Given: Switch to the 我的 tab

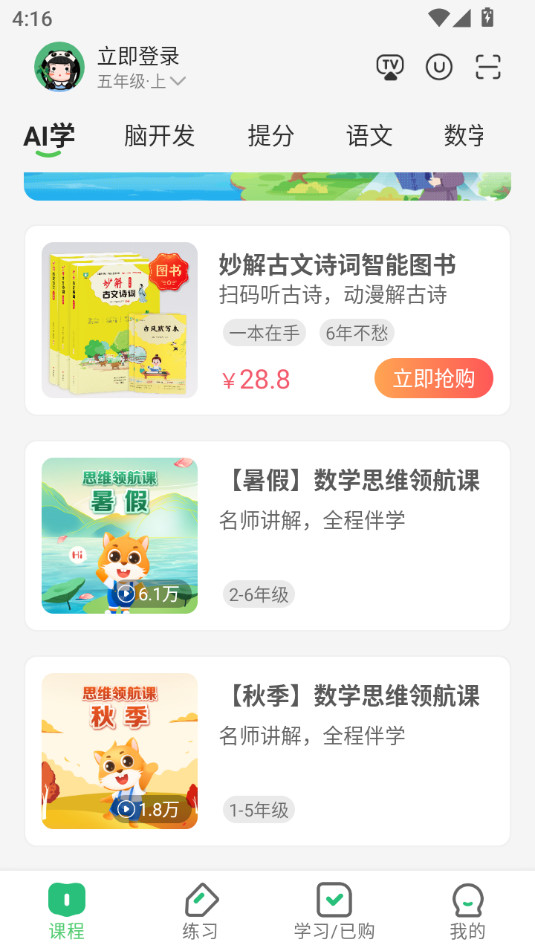Looking at the screenshot, I should coord(468,912).
